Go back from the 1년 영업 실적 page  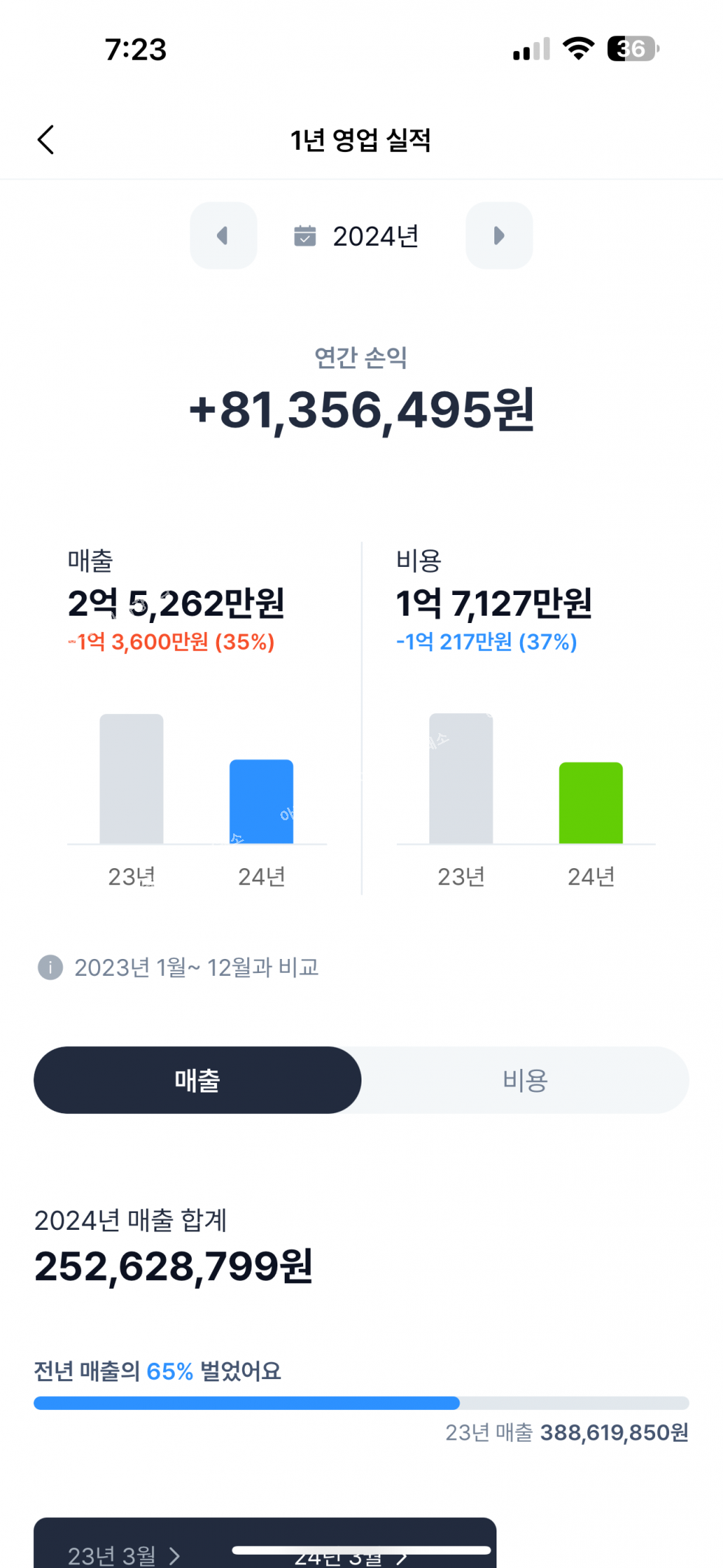click(46, 140)
